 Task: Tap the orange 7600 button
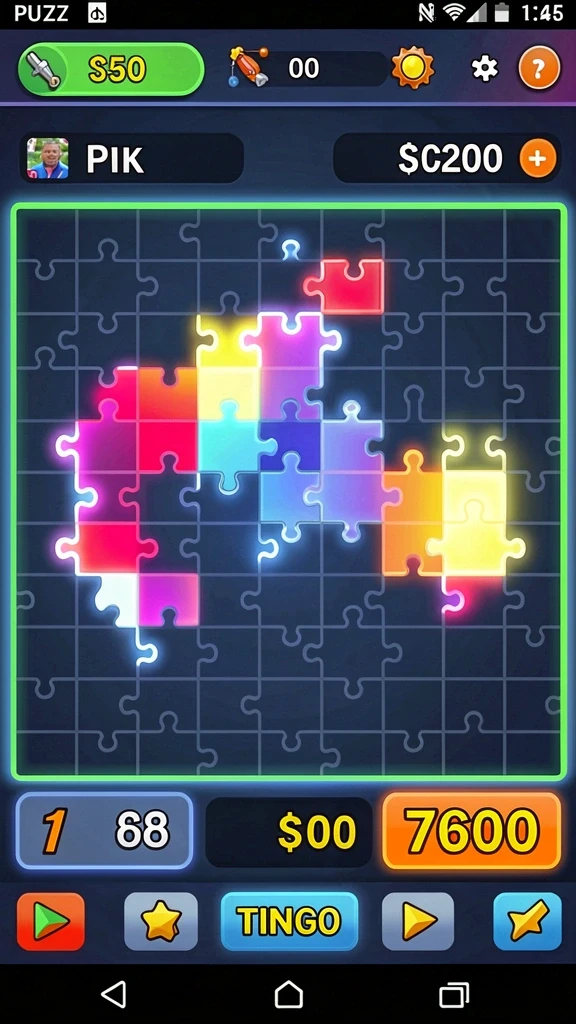pos(472,831)
